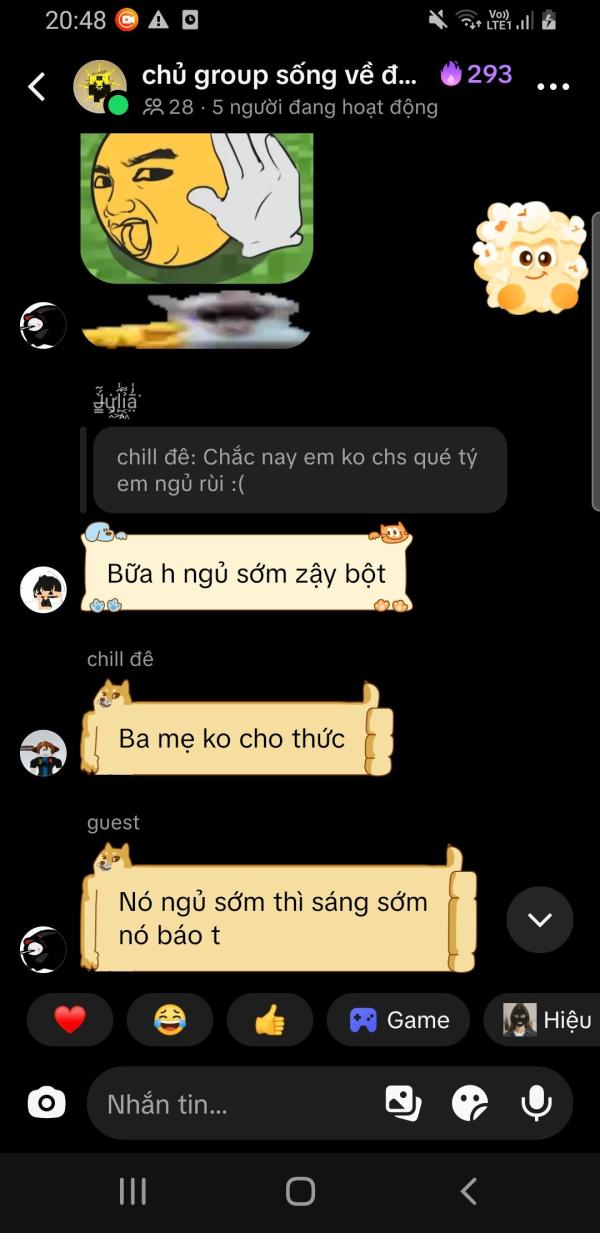Open the quoted chill đê reply message
This screenshot has height=1233, width=600.
coord(300,470)
